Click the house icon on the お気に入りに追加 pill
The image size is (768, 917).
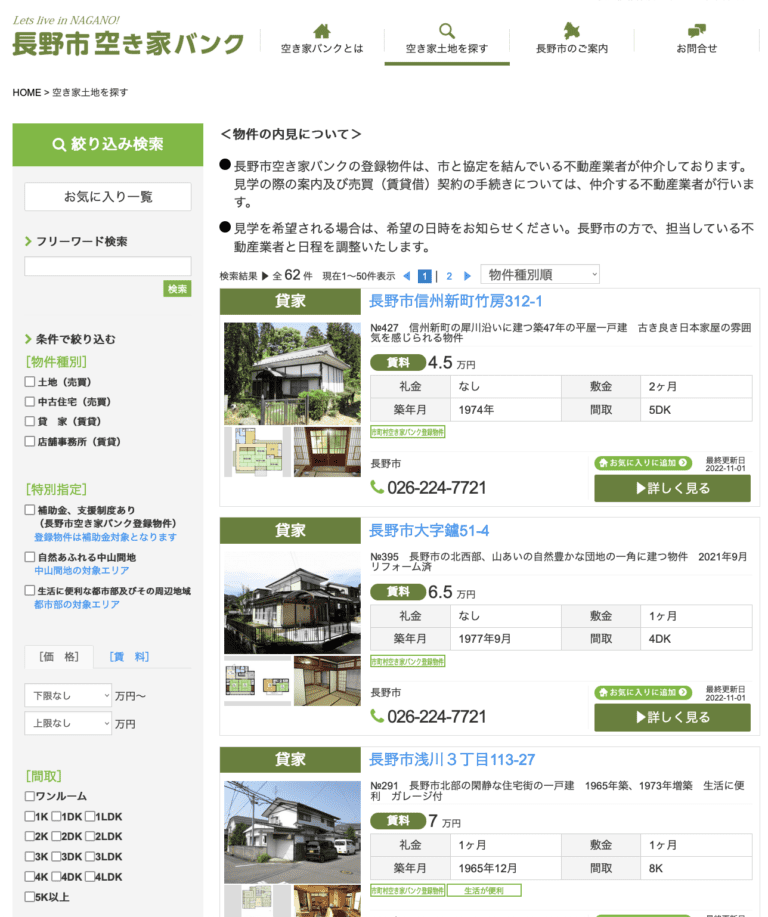602,463
